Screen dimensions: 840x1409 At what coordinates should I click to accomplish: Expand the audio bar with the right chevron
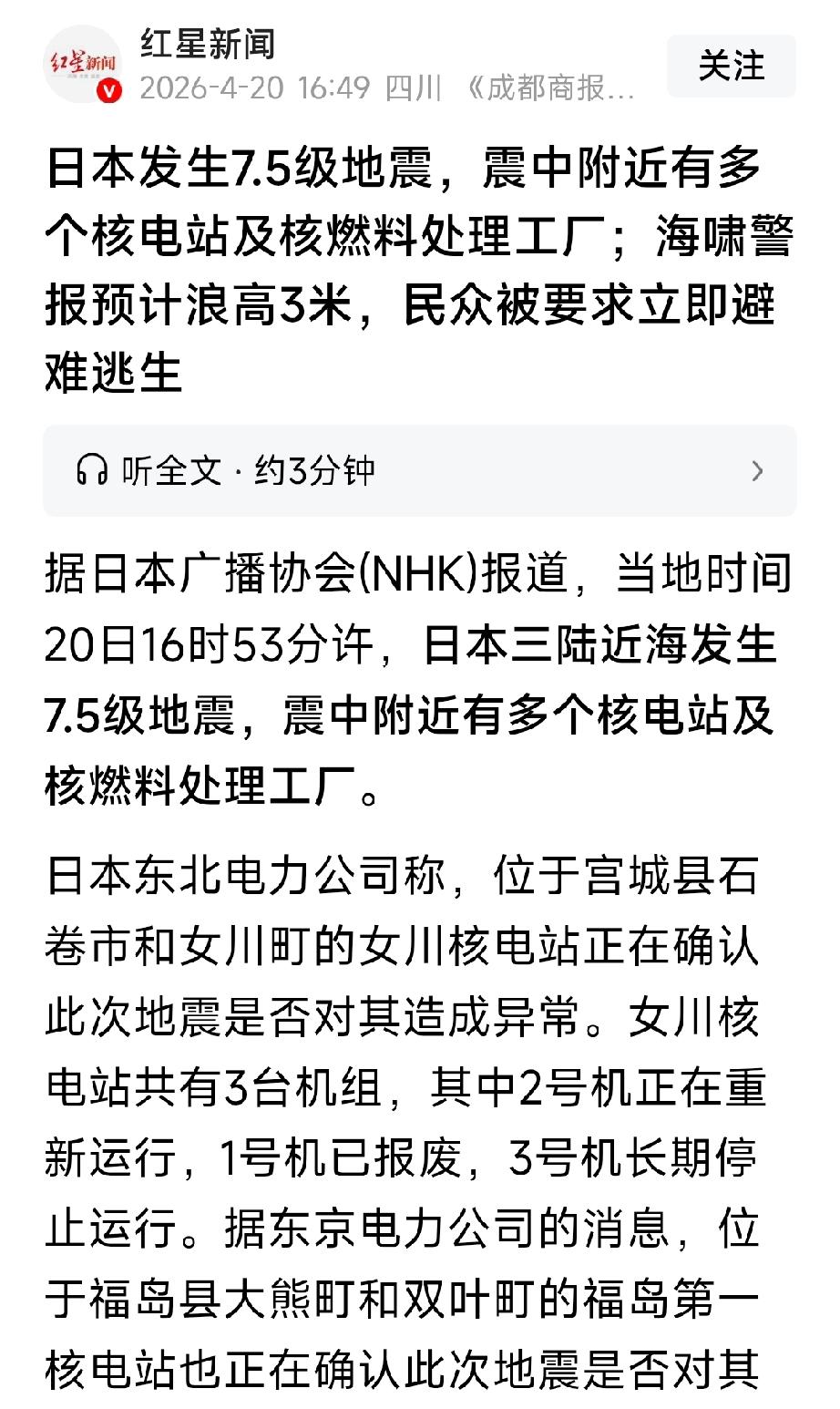pyautogui.click(x=756, y=470)
